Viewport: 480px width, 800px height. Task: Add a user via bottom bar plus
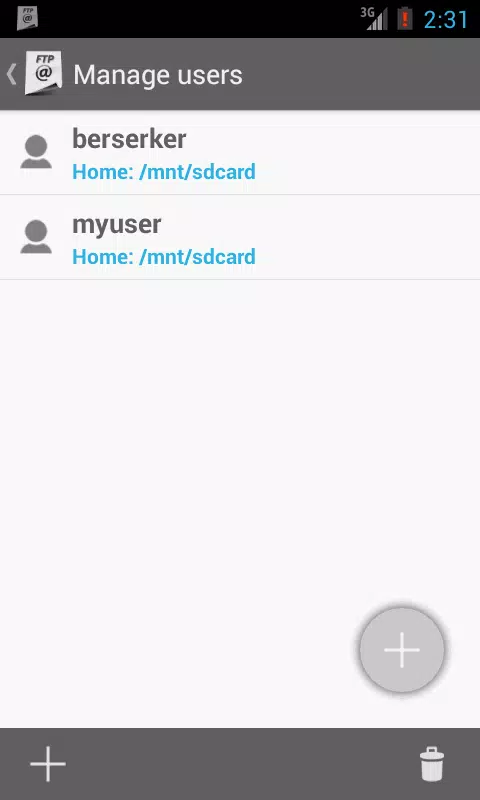tap(48, 764)
